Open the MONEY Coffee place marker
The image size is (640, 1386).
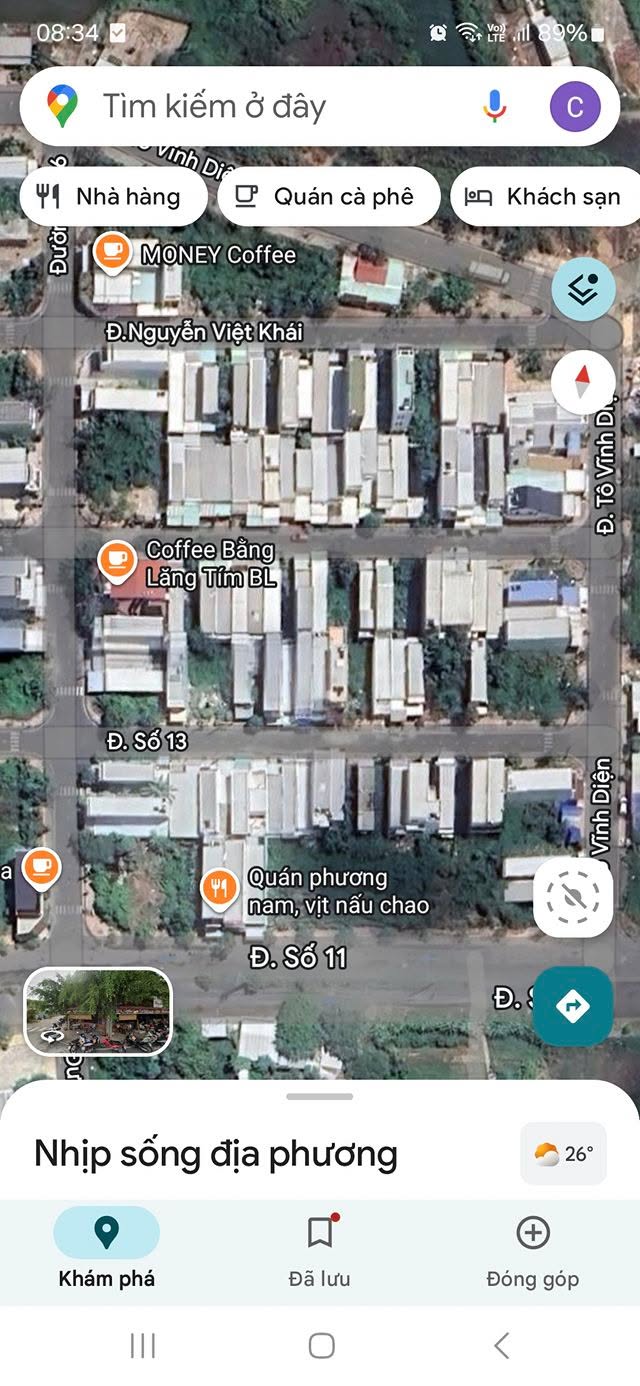[x=111, y=252]
